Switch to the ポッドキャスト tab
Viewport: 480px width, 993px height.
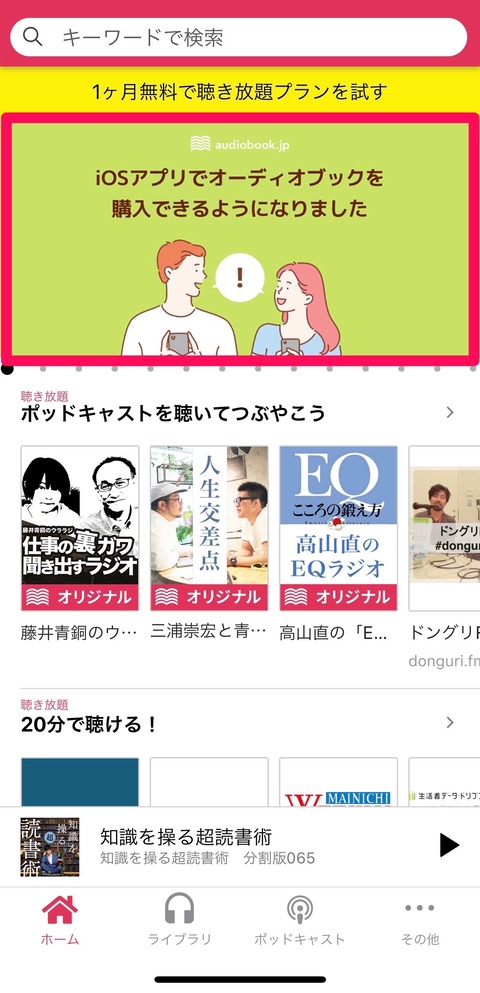point(299,918)
